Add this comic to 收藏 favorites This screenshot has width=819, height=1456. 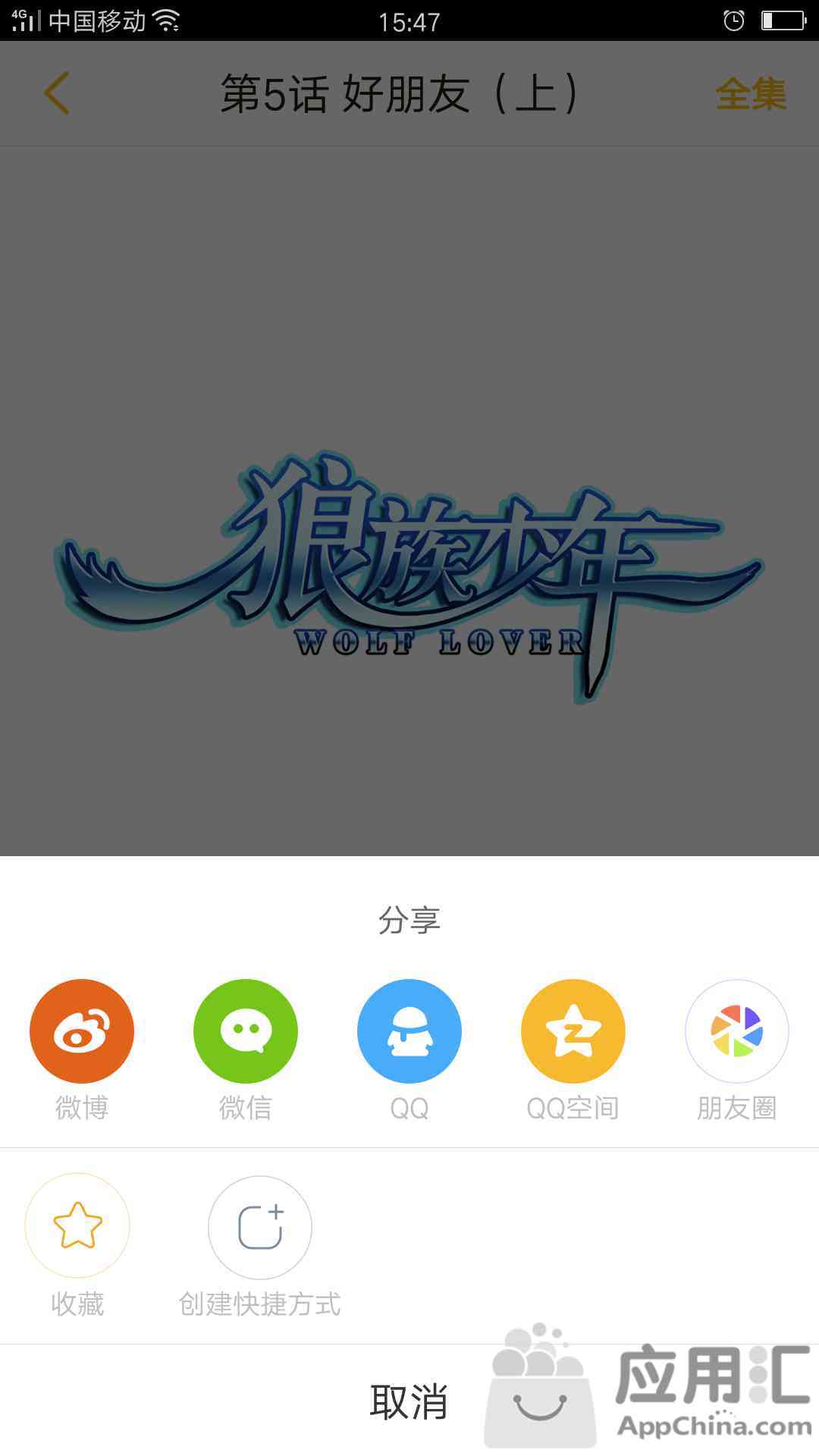click(77, 1226)
